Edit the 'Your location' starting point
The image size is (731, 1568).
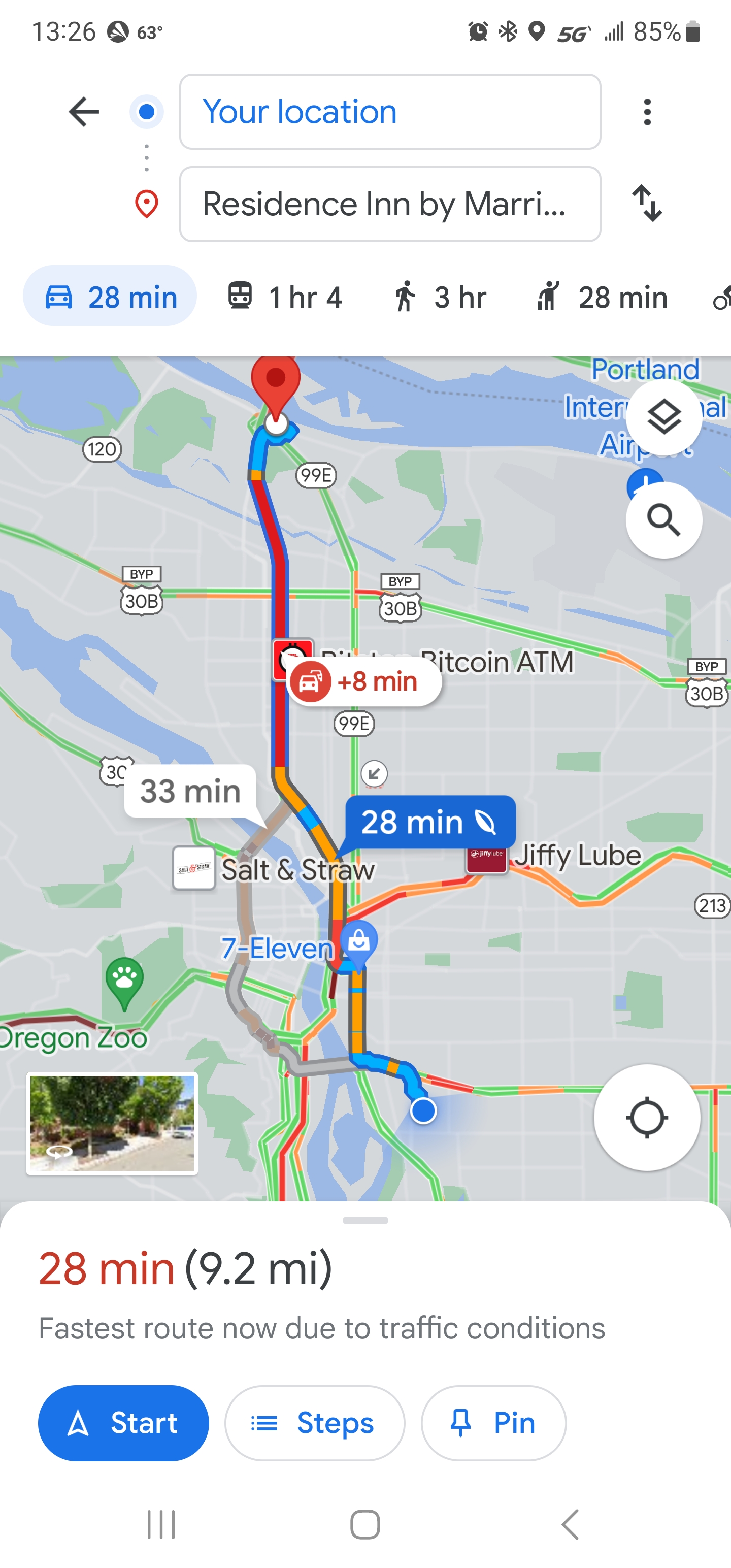click(389, 112)
